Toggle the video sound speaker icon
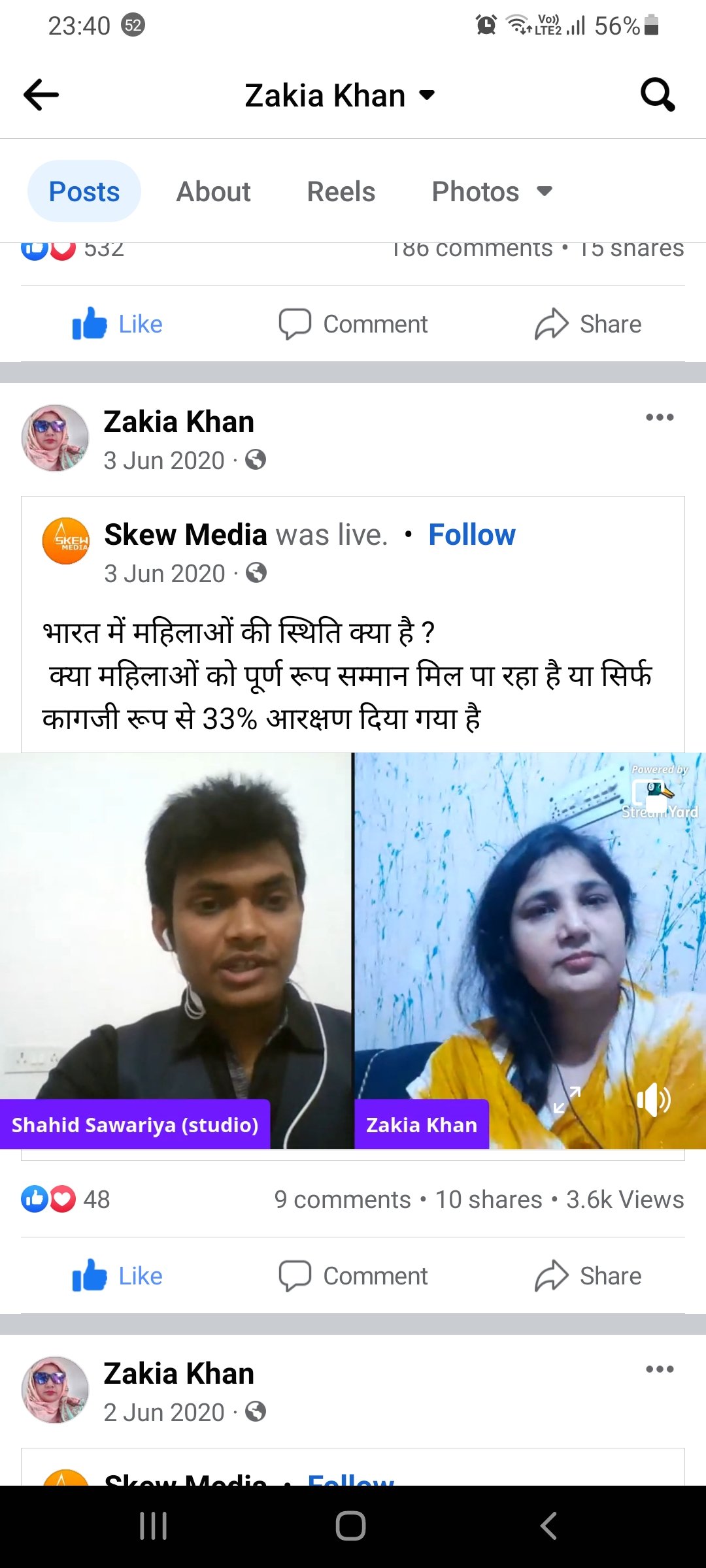The image size is (706, 1568). point(653,1100)
